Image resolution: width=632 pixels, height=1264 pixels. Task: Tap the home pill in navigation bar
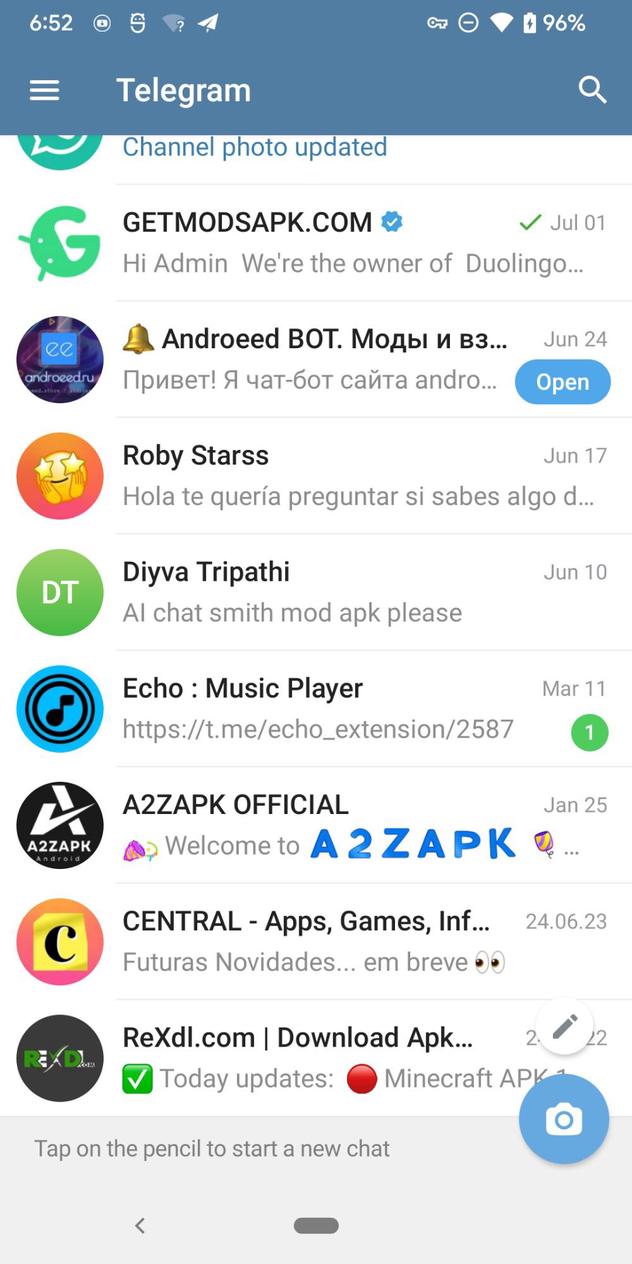click(316, 1225)
